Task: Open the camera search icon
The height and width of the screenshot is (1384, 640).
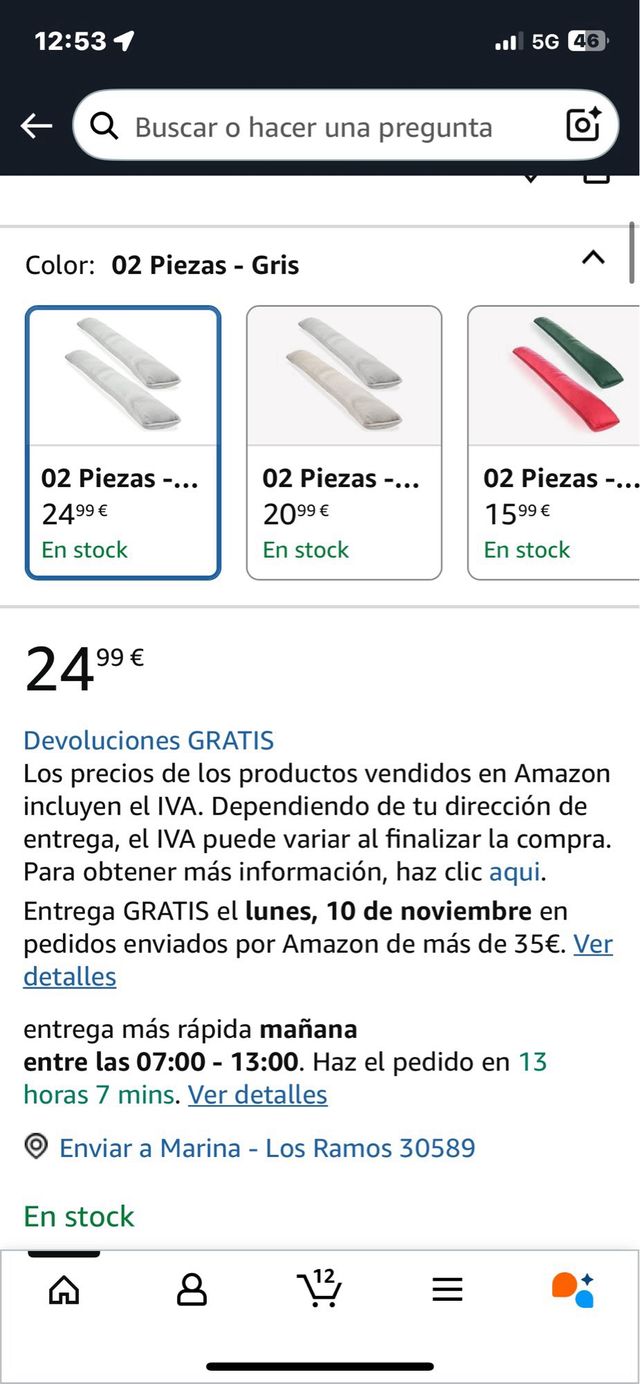Action: 583,125
